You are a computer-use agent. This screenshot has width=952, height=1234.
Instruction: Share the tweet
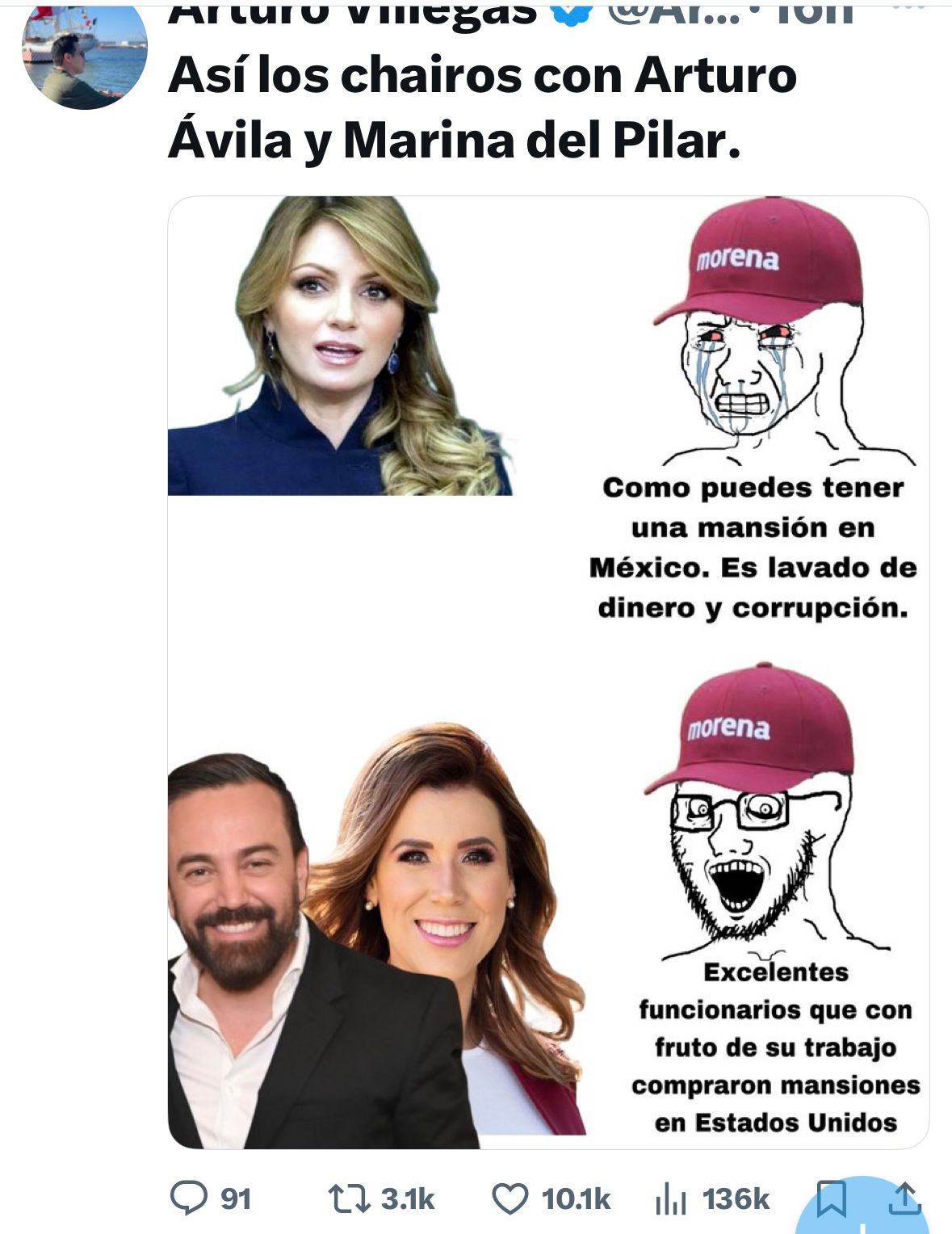[x=904, y=1198]
